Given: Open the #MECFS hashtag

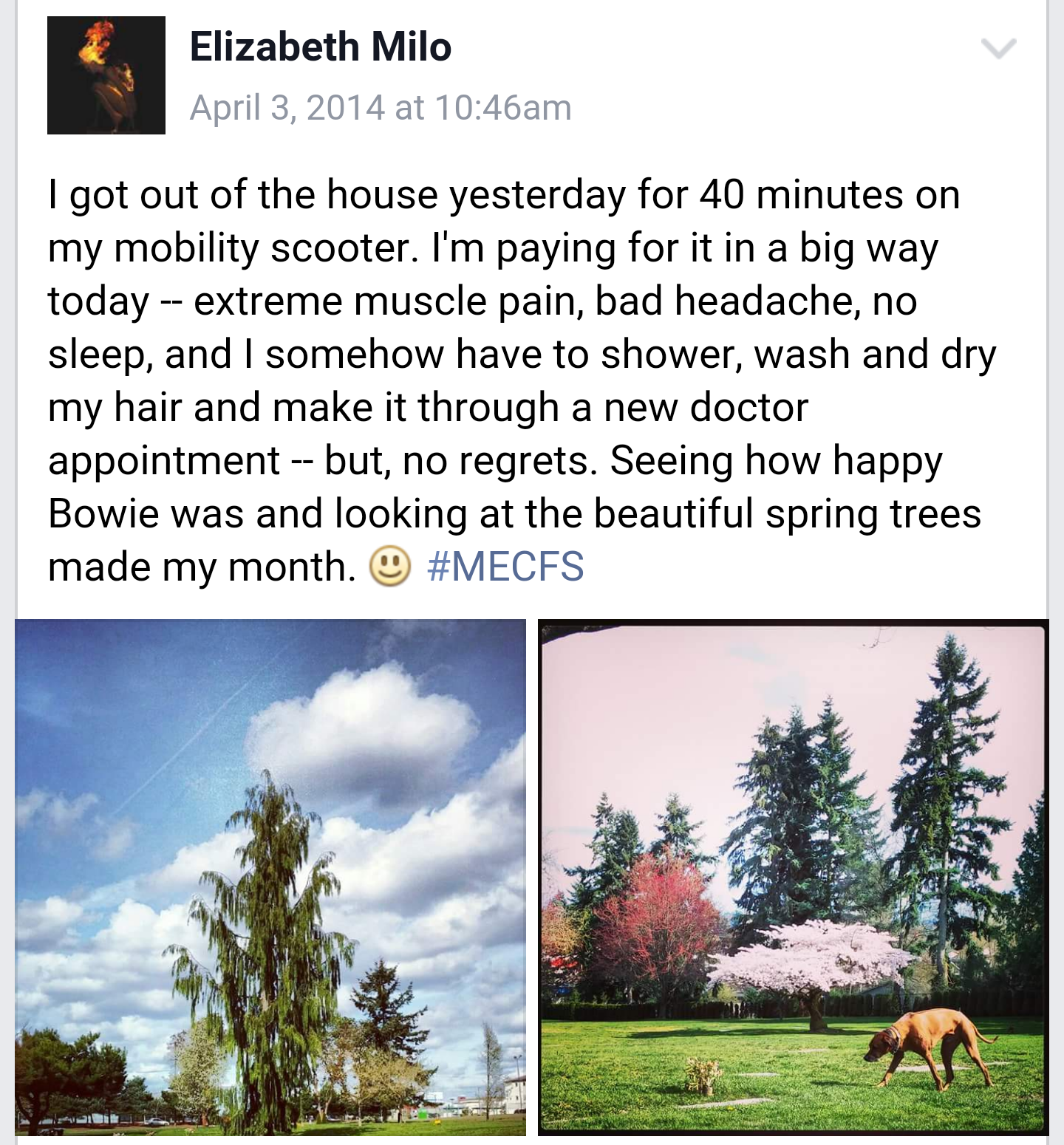Looking at the screenshot, I should pos(506,567).
